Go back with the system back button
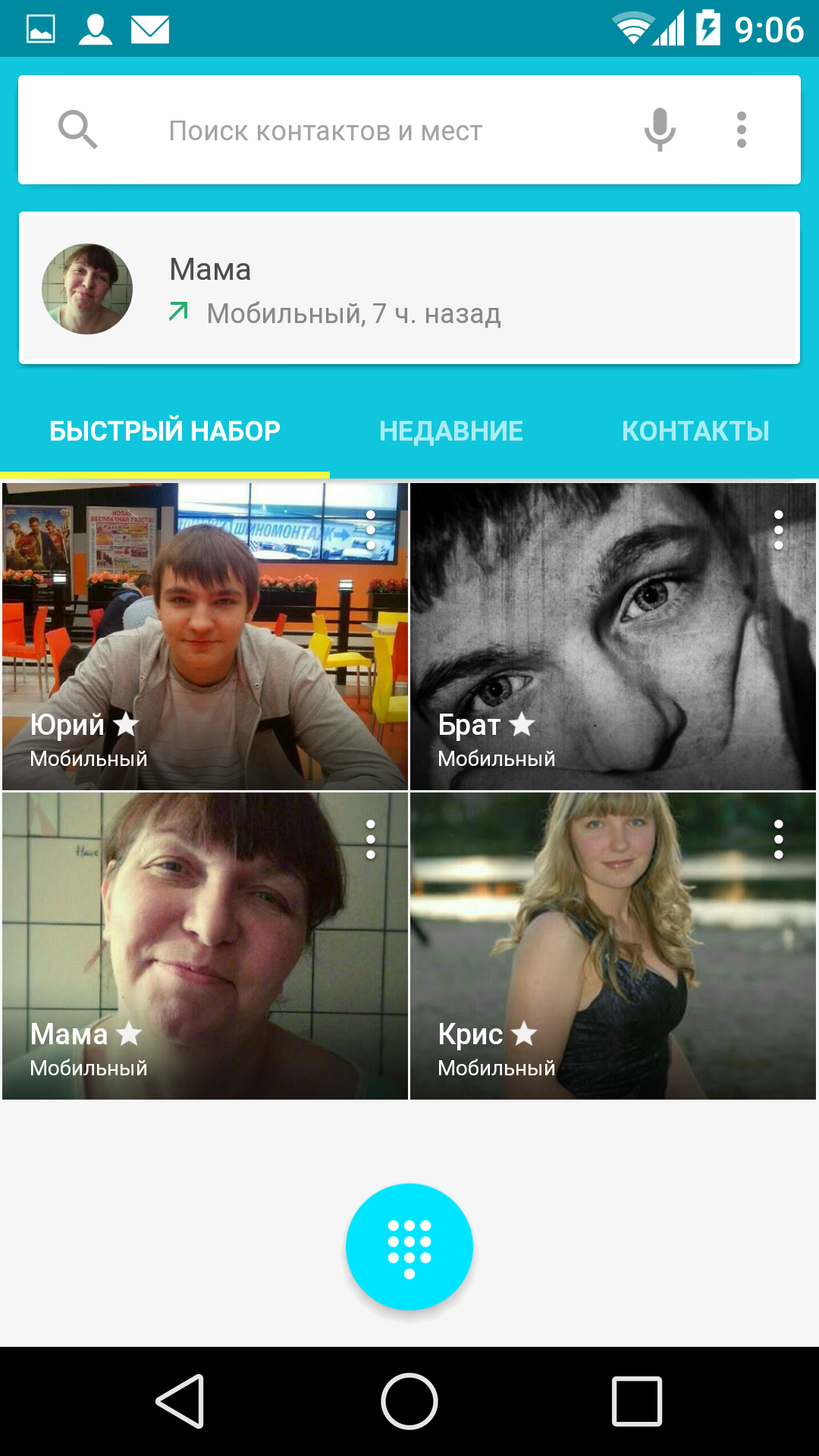The width and height of the screenshot is (819, 1456). [x=180, y=1401]
